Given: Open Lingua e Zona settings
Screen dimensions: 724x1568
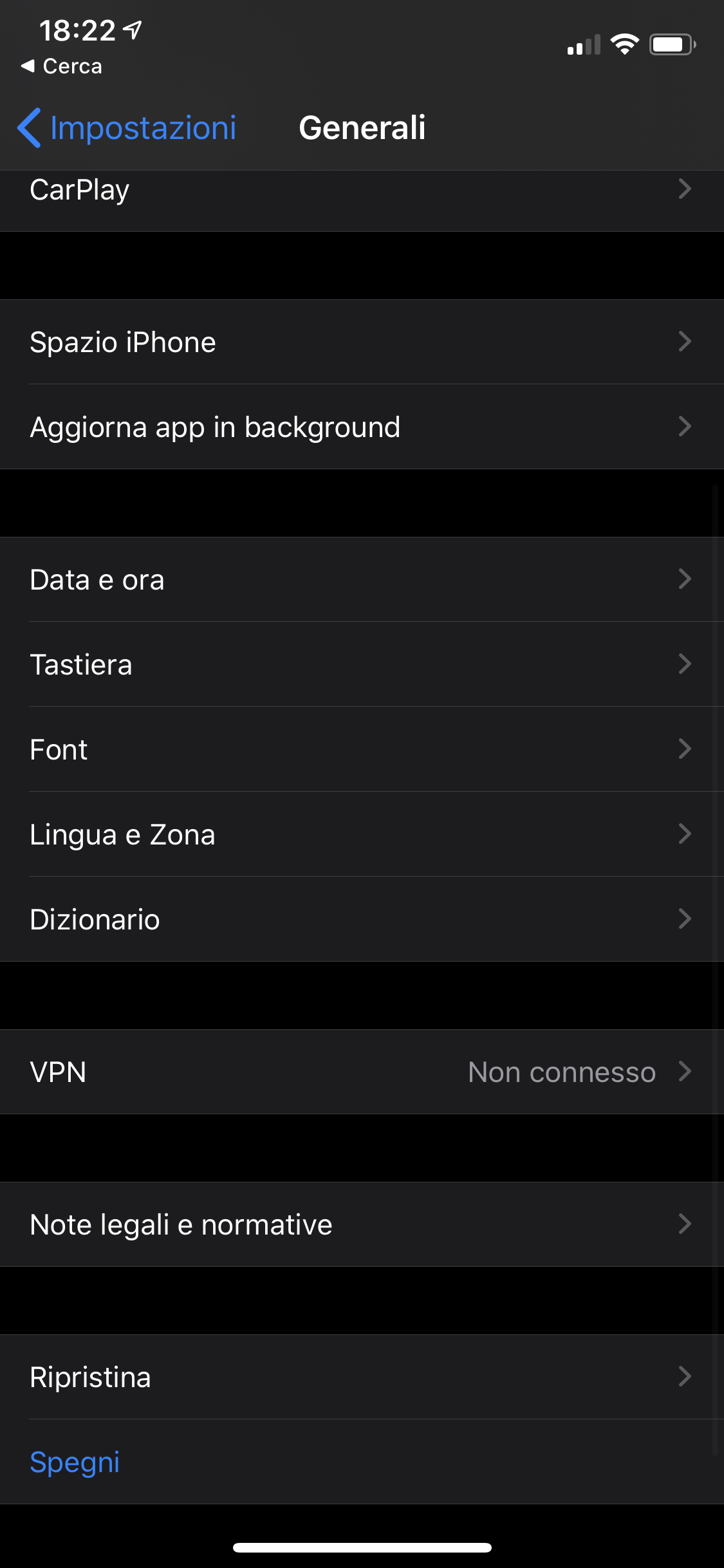Looking at the screenshot, I should click(122, 834).
